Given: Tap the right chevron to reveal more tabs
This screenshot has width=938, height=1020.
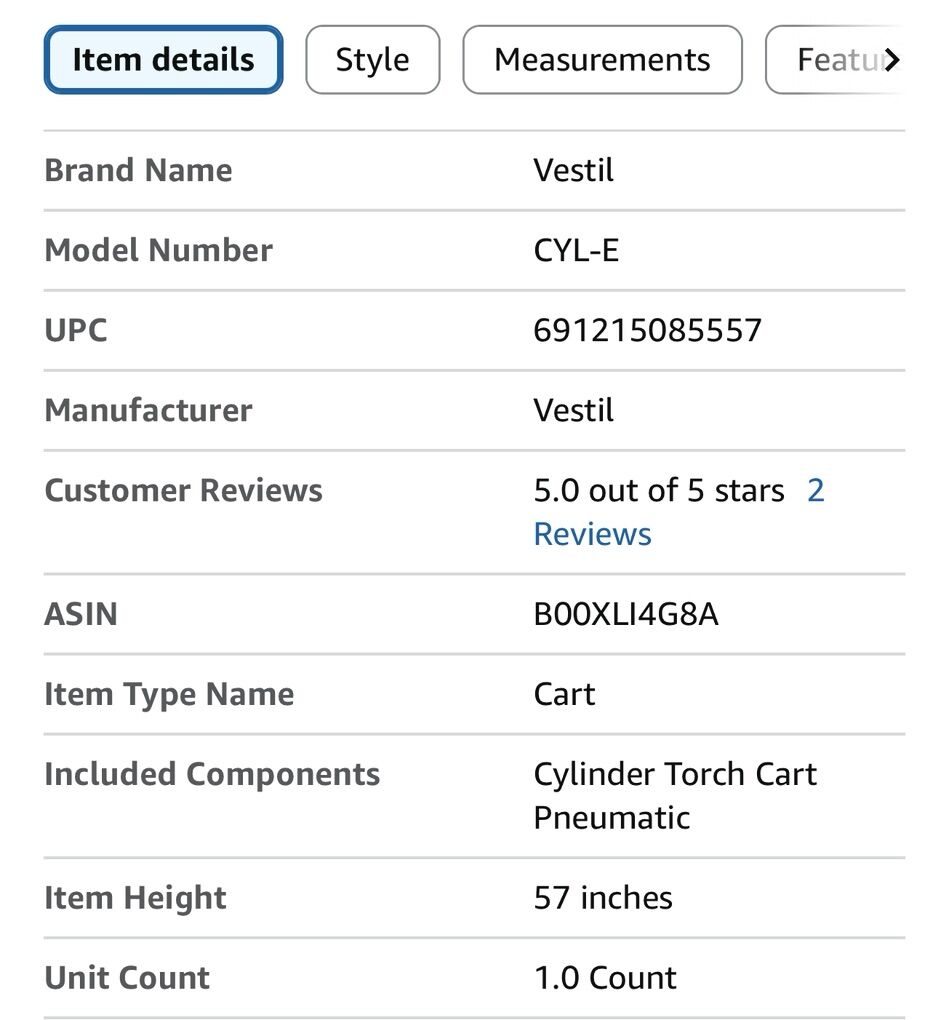Looking at the screenshot, I should pyautogui.click(x=892, y=60).
